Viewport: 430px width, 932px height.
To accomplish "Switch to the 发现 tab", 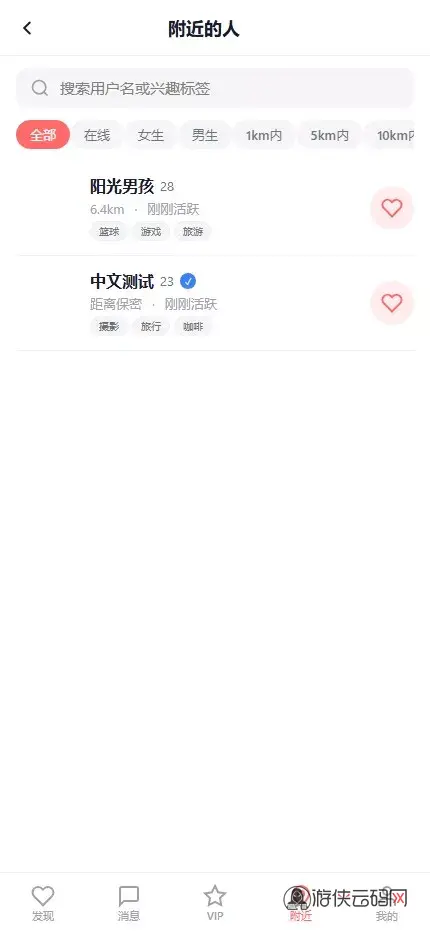I will point(43,902).
